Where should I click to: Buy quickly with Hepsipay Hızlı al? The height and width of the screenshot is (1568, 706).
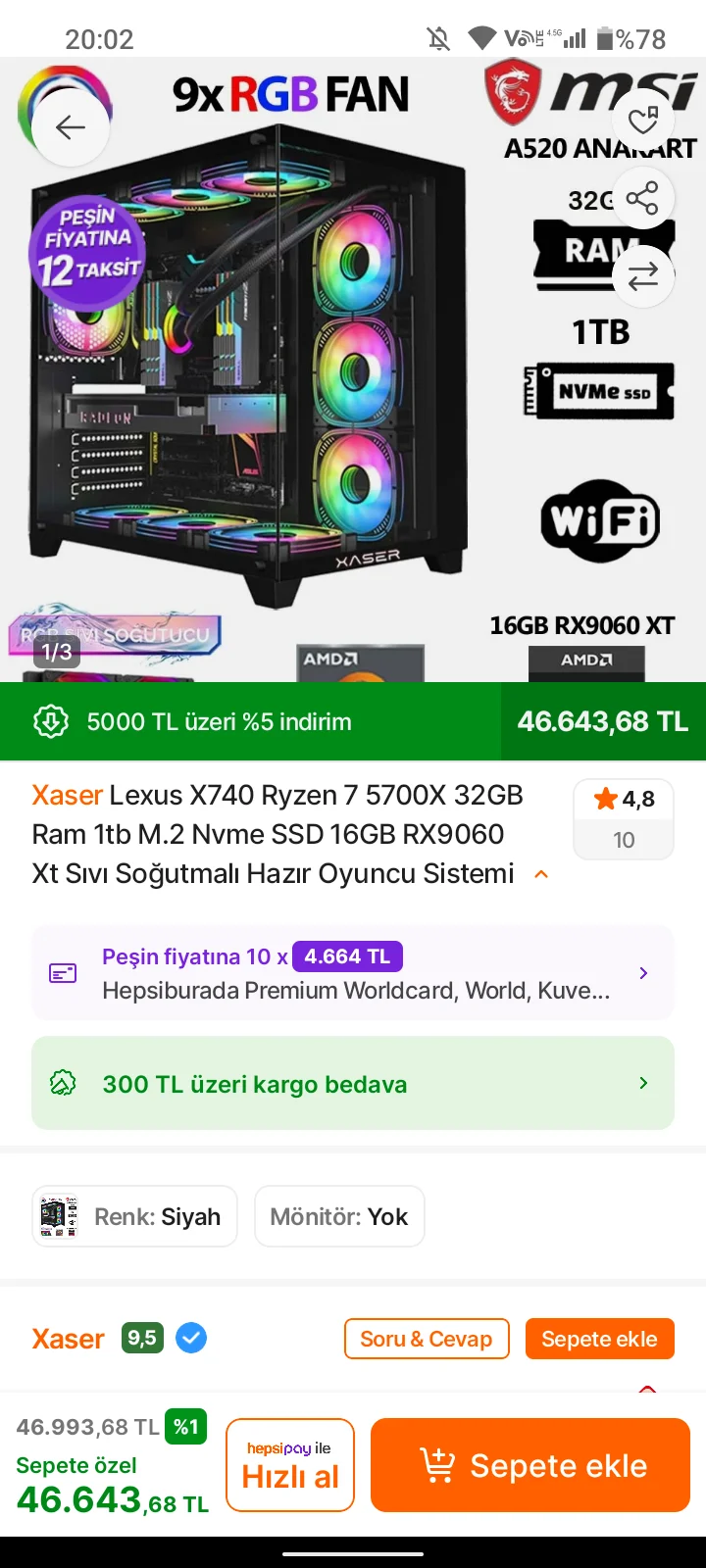tap(290, 1465)
